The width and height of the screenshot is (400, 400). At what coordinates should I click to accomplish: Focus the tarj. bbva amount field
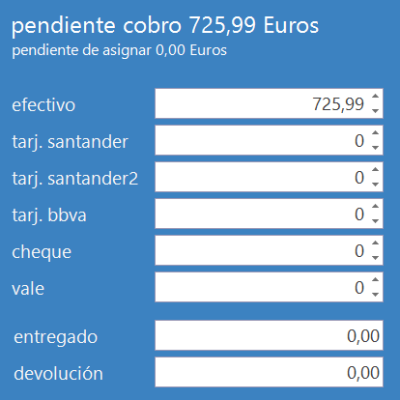click(269, 213)
